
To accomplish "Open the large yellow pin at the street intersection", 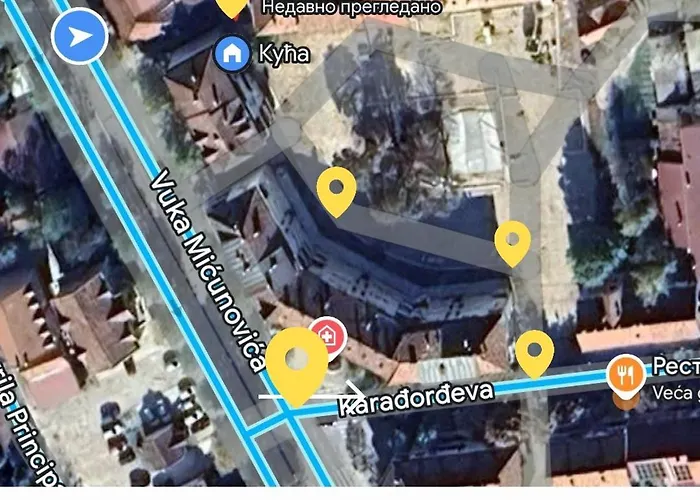I will tap(296, 362).
